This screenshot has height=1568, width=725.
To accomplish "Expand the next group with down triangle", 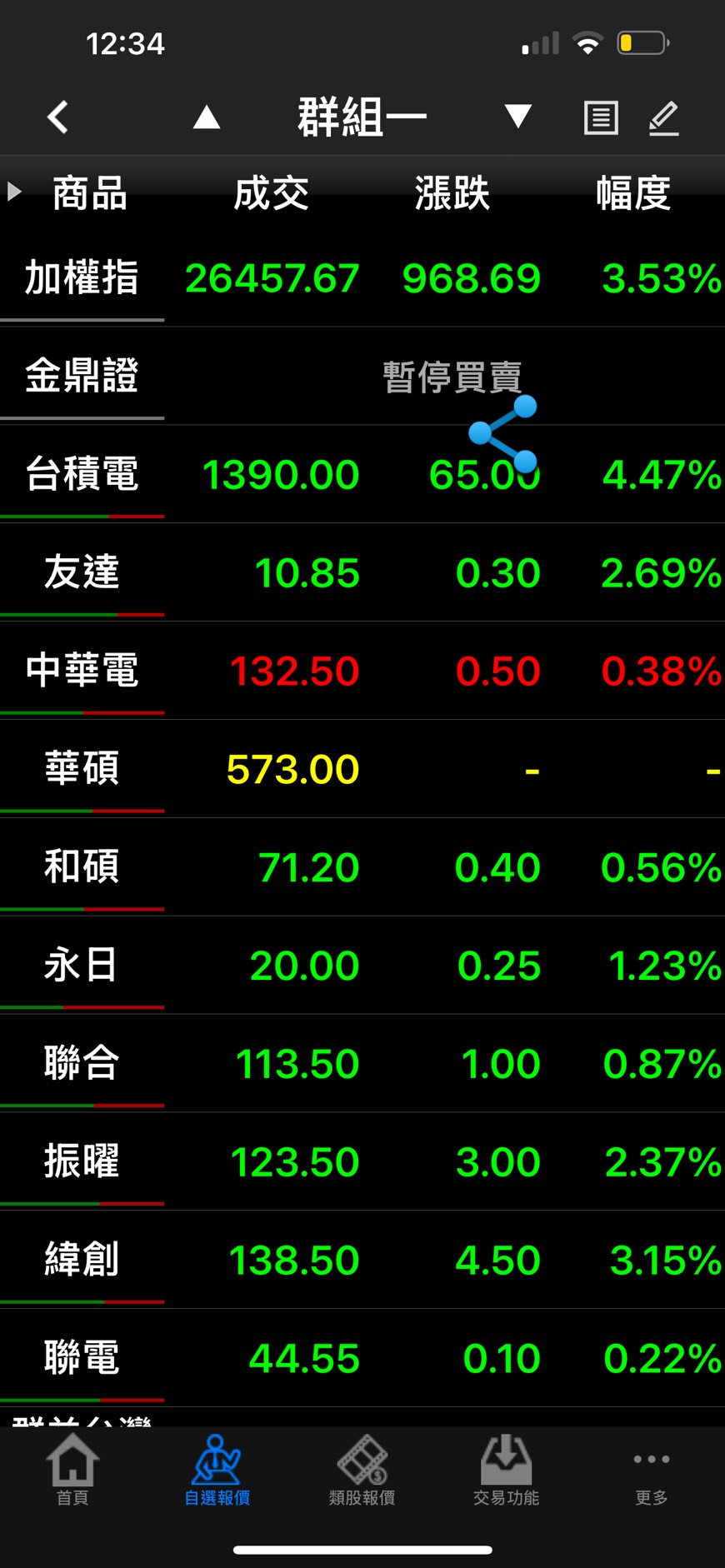I will pyautogui.click(x=517, y=117).
